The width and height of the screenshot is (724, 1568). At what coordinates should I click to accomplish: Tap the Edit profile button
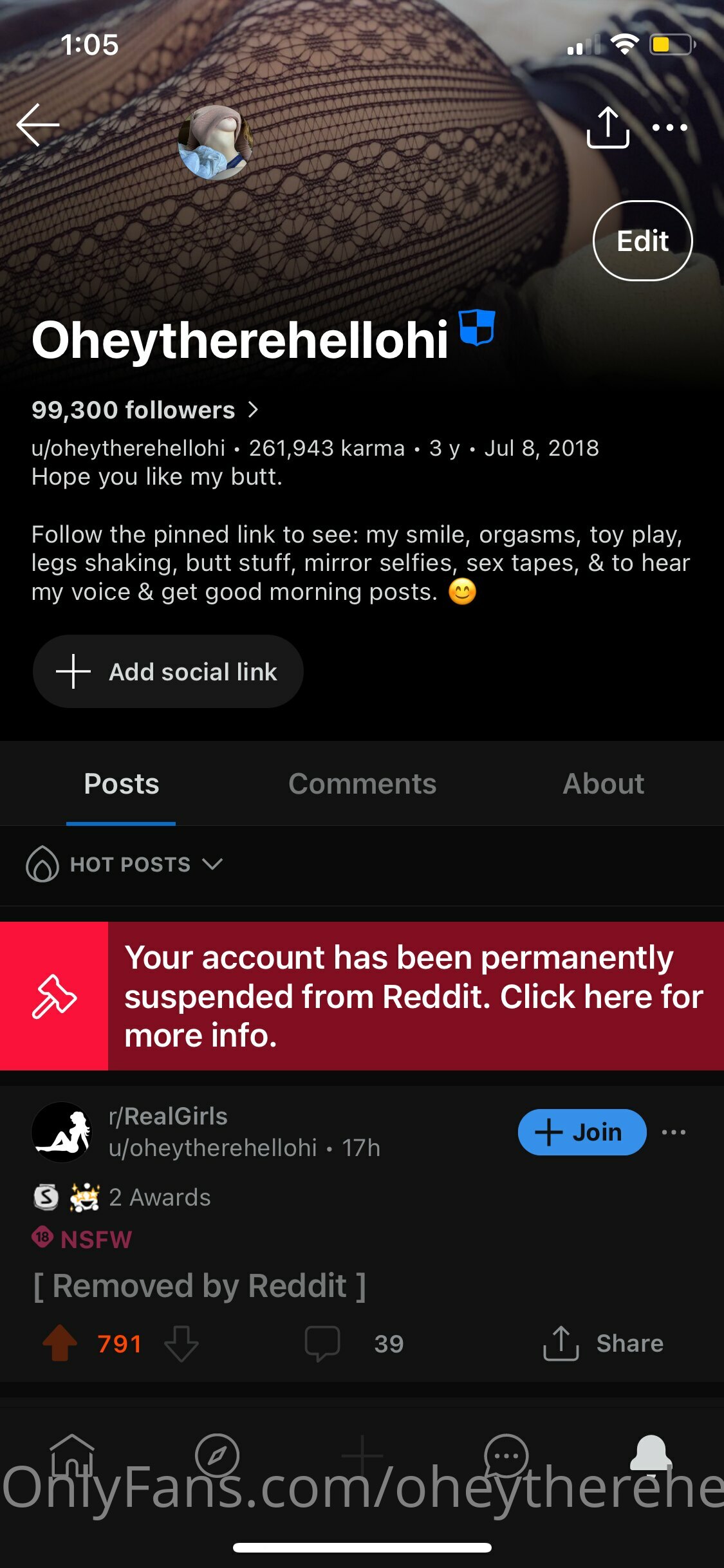click(642, 241)
